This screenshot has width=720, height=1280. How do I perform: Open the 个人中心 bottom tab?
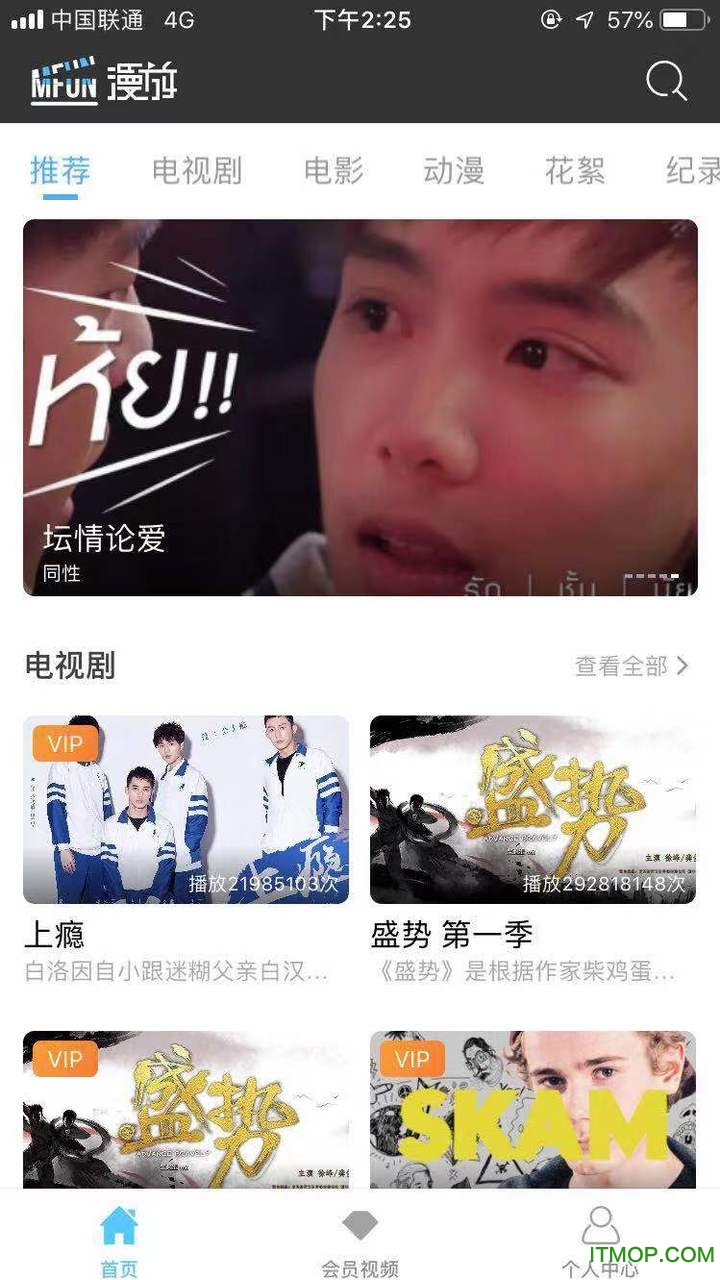(x=600, y=1241)
